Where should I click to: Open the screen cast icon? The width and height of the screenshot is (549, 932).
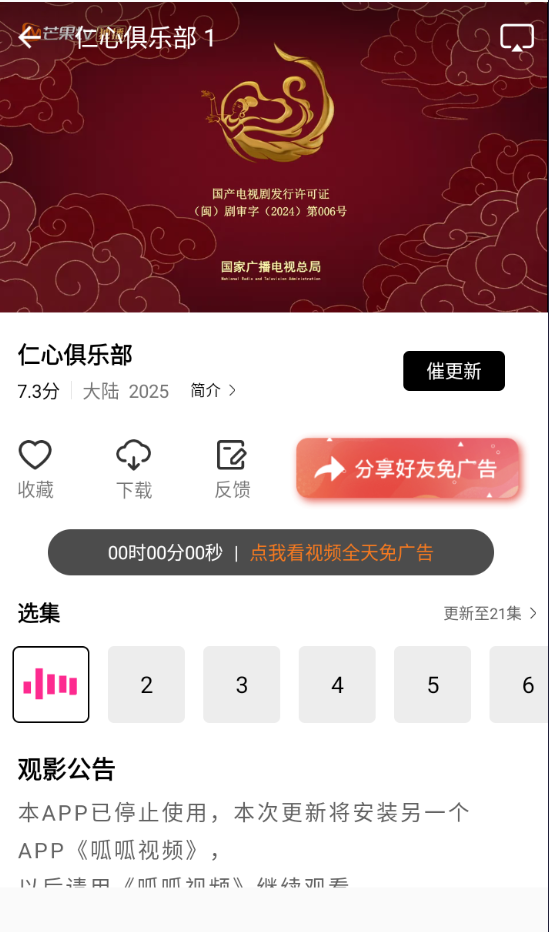(x=517, y=38)
